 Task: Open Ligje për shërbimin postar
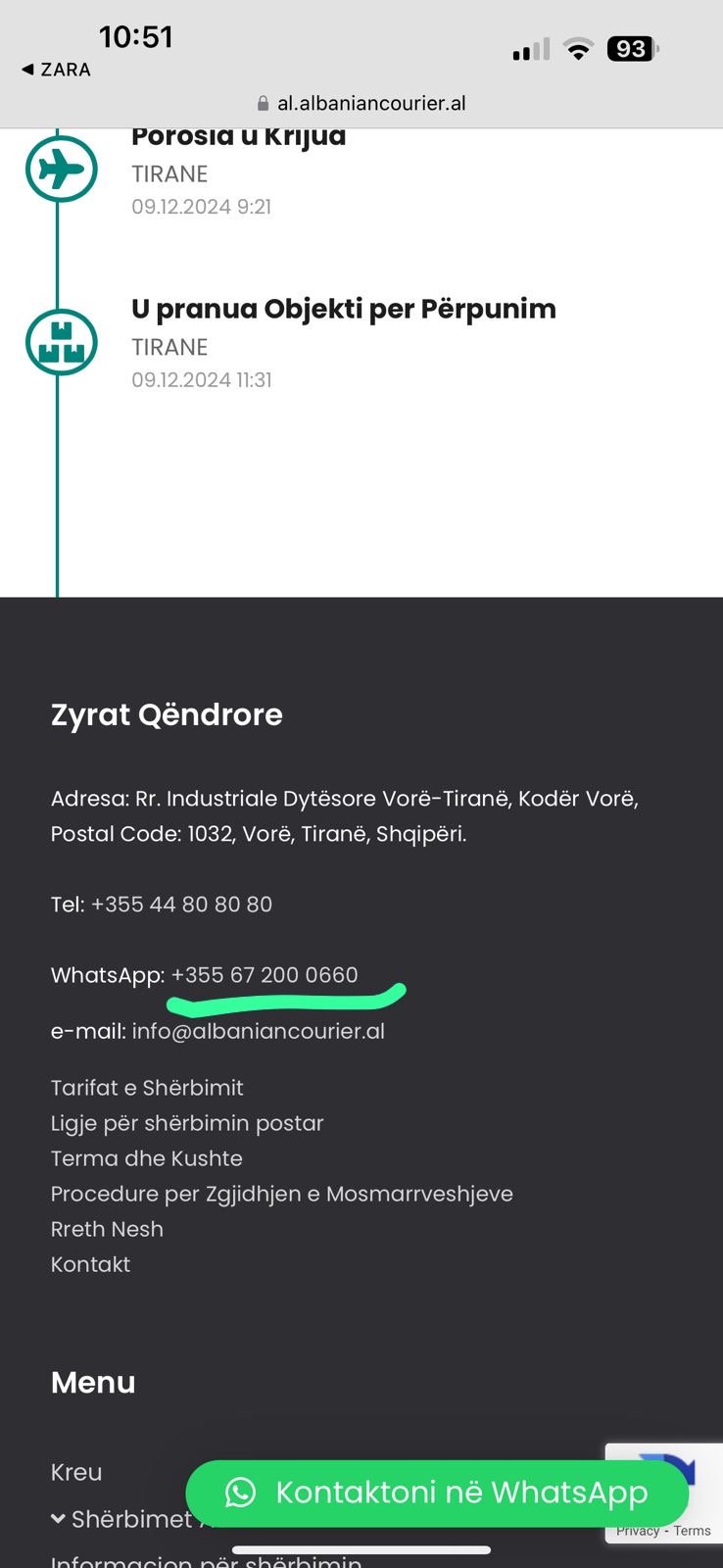[187, 1123]
